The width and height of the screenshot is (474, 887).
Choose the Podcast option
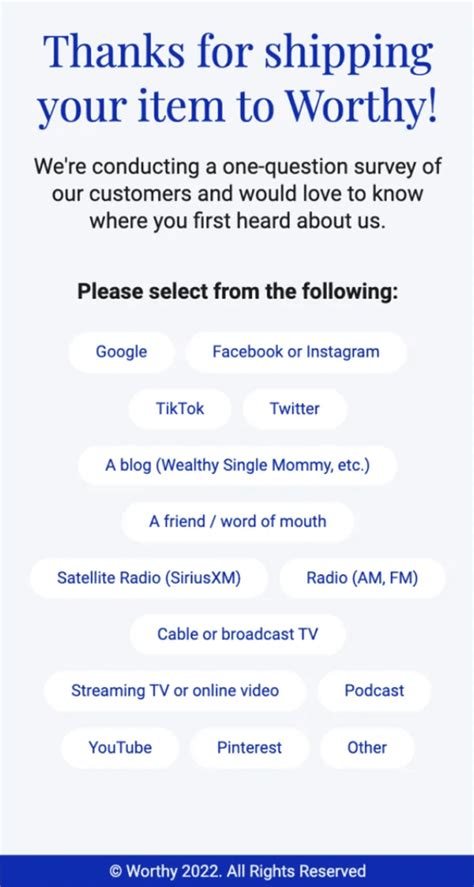coord(374,691)
